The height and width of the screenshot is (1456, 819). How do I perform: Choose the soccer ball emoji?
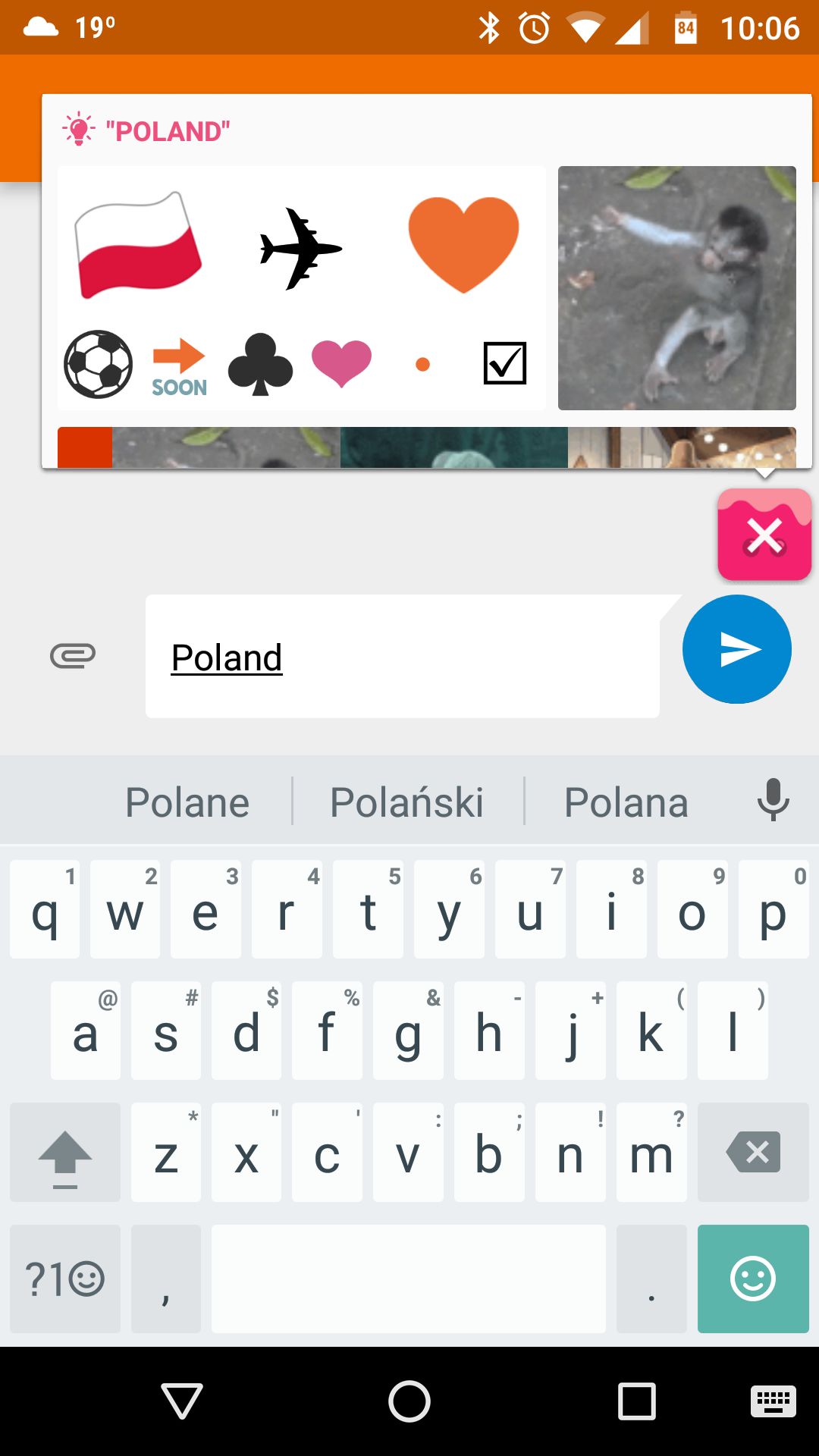[x=98, y=364]
